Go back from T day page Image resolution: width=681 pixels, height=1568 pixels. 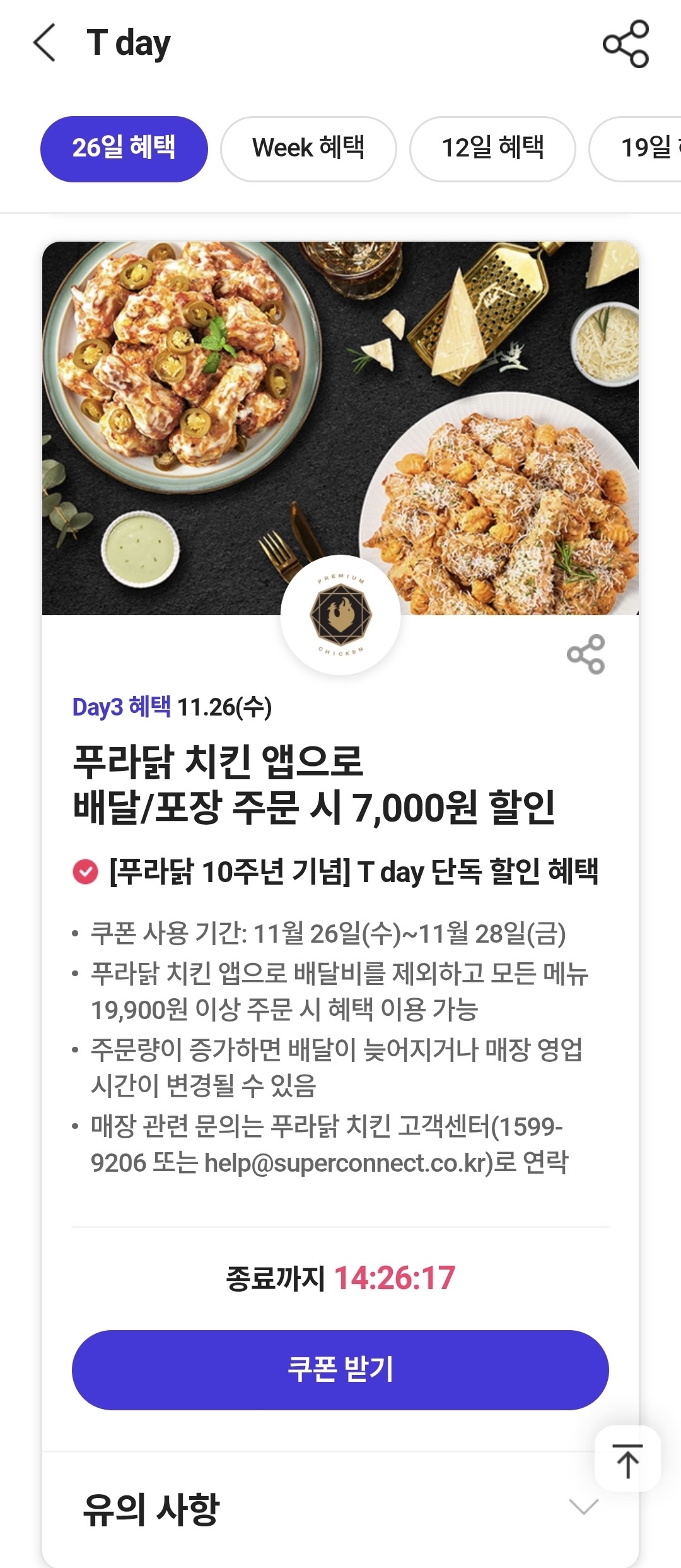click(x=45, y=43)
